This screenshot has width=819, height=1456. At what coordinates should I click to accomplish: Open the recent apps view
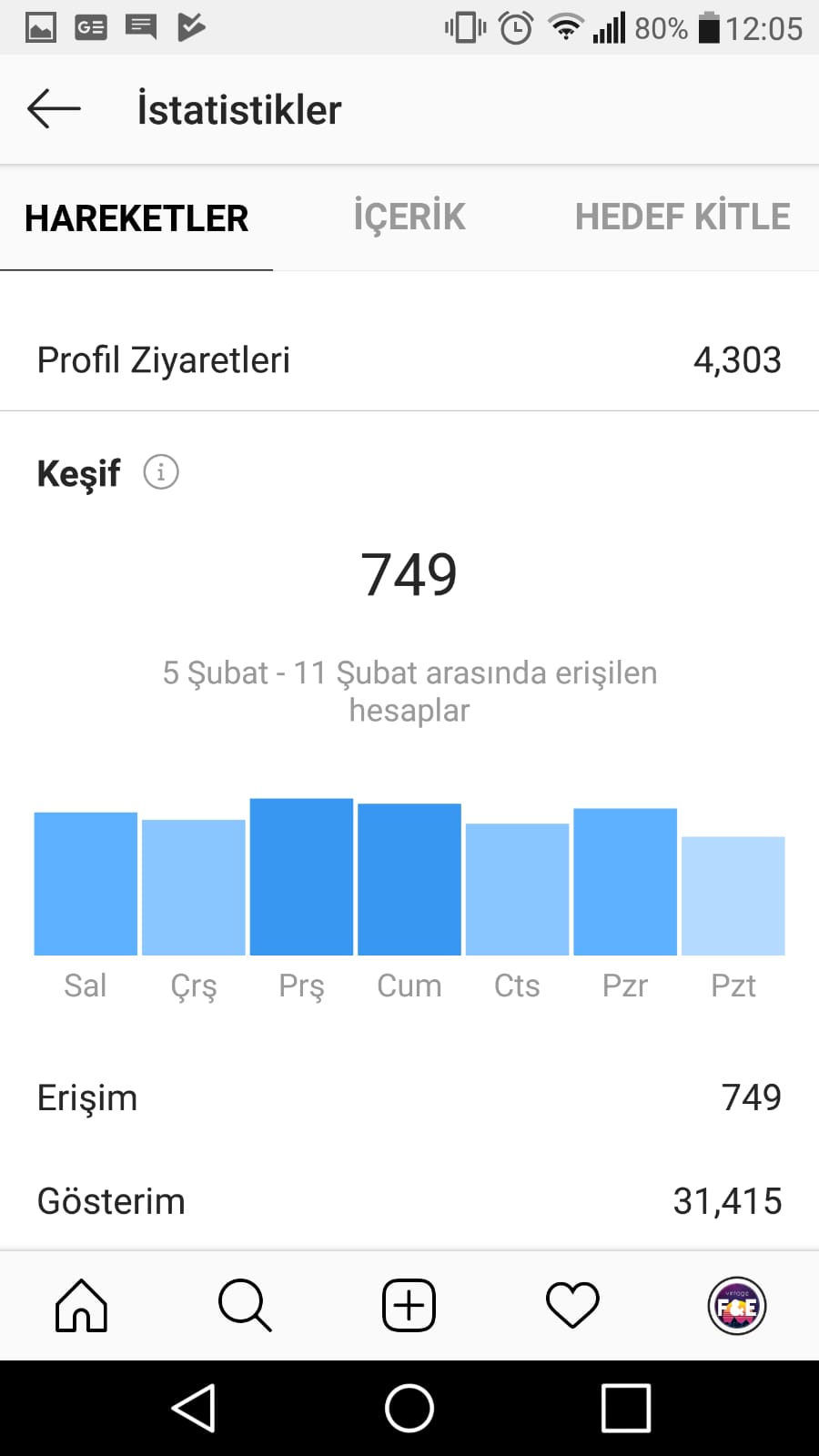pyautogui.click(x=626, y=1408)
